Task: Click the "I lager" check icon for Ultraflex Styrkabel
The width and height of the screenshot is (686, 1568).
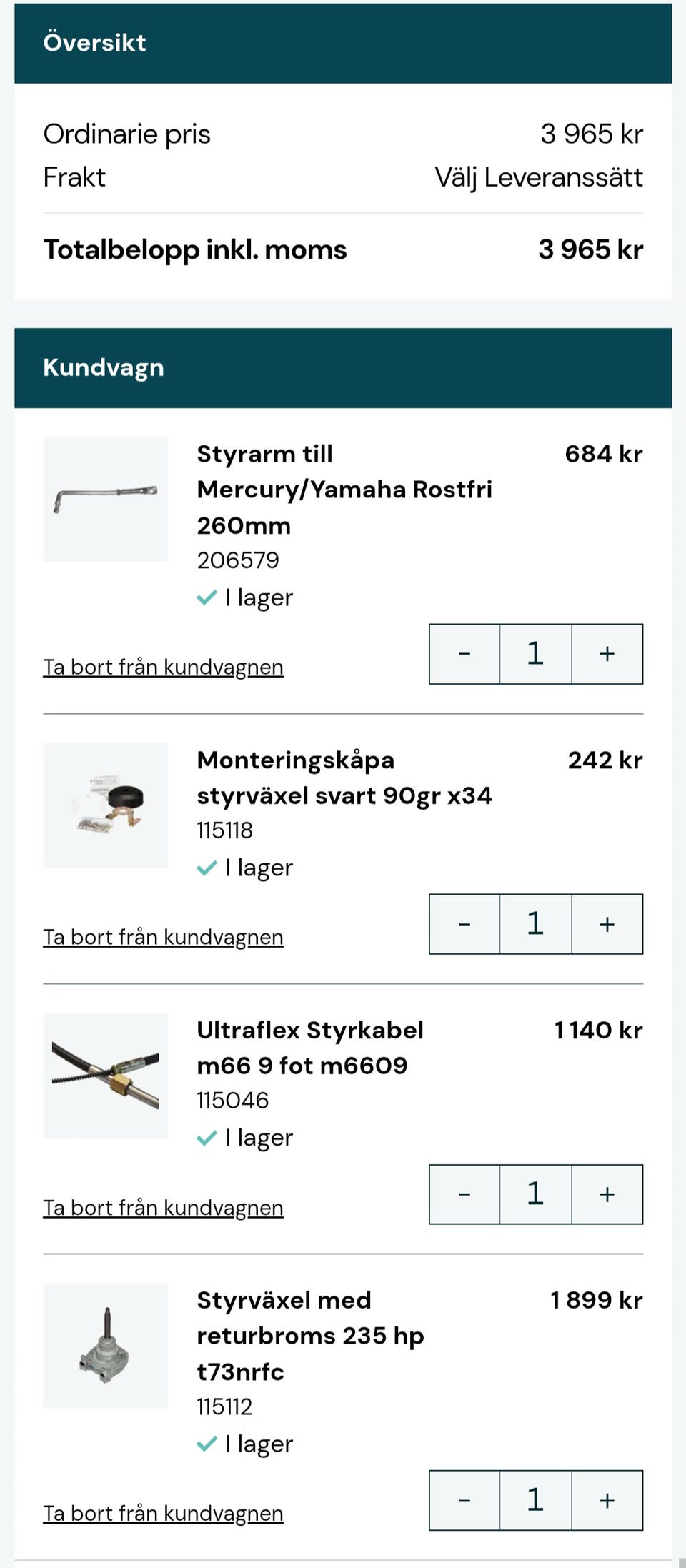Action: point(207,1138)
